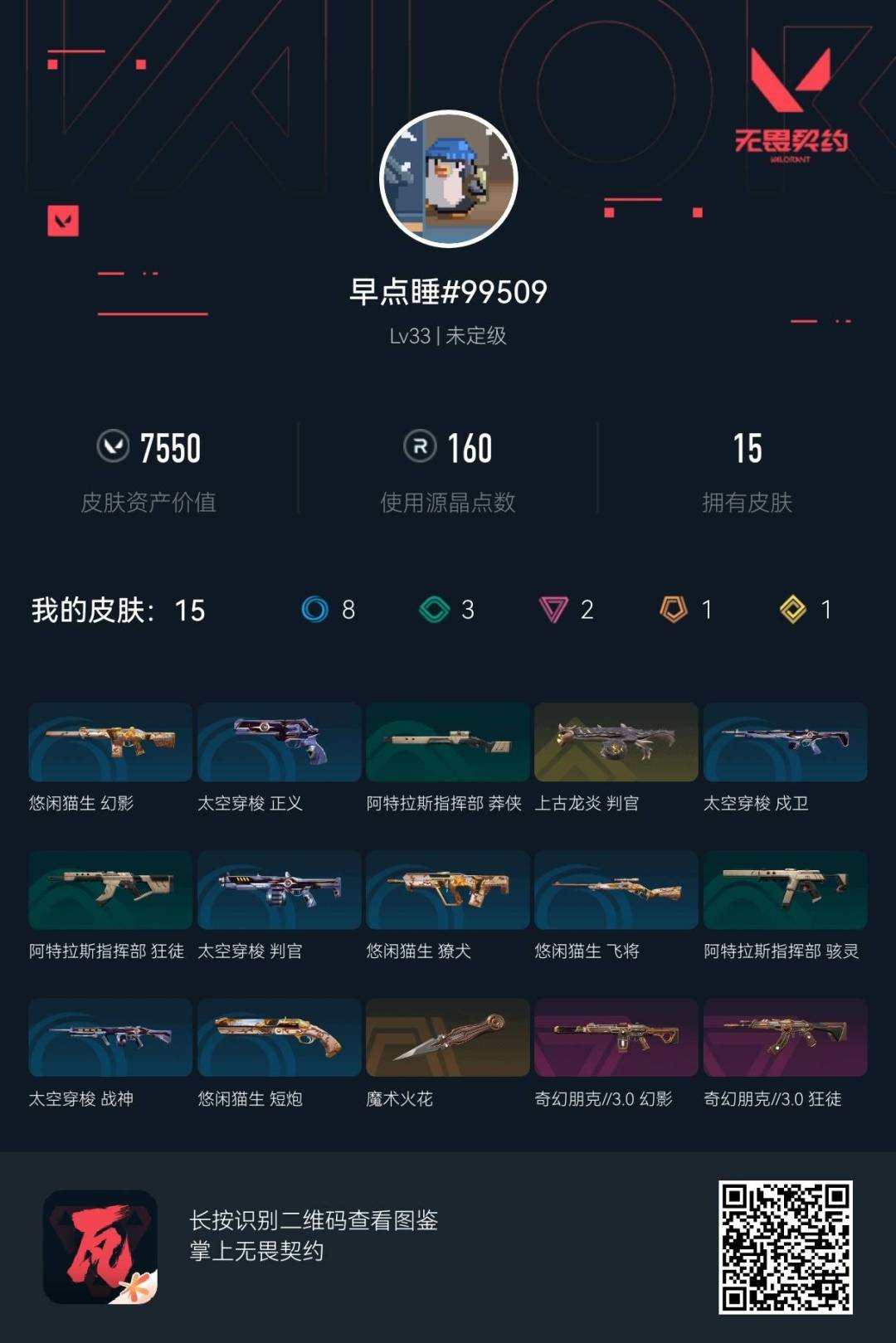Select the pink rarity tier icon showing 2
The height and width of the screenshot is (1343, 896).
click(551, 610)
